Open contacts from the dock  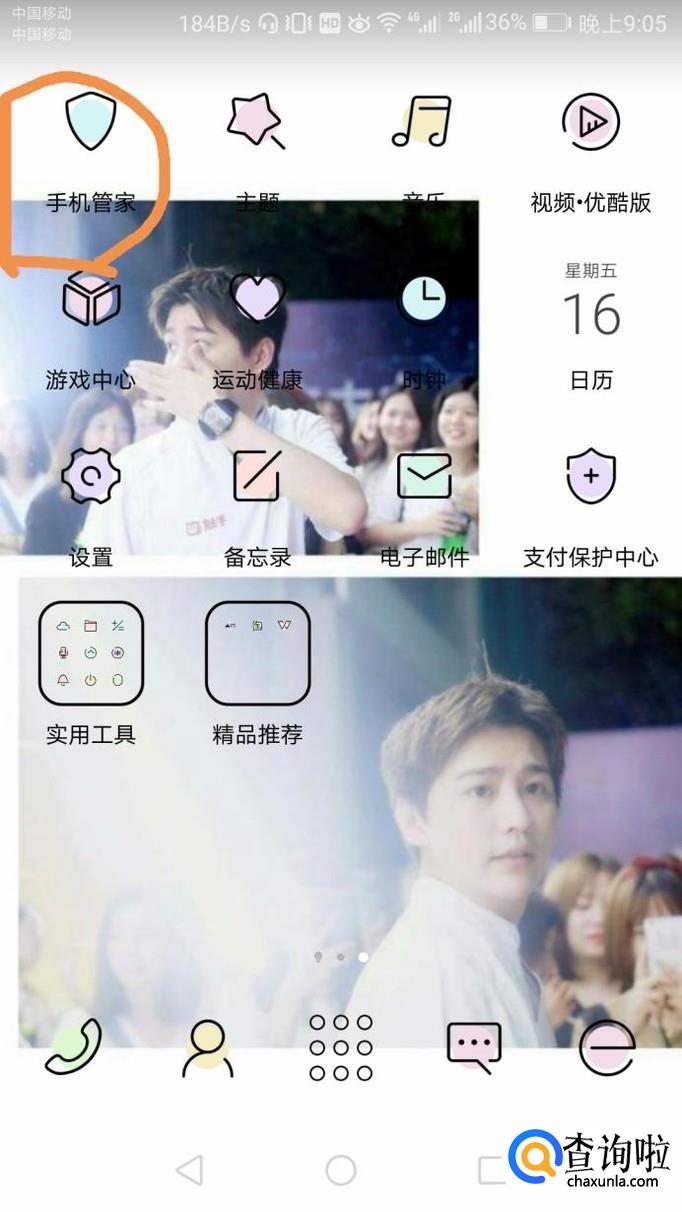(206, 1047)
